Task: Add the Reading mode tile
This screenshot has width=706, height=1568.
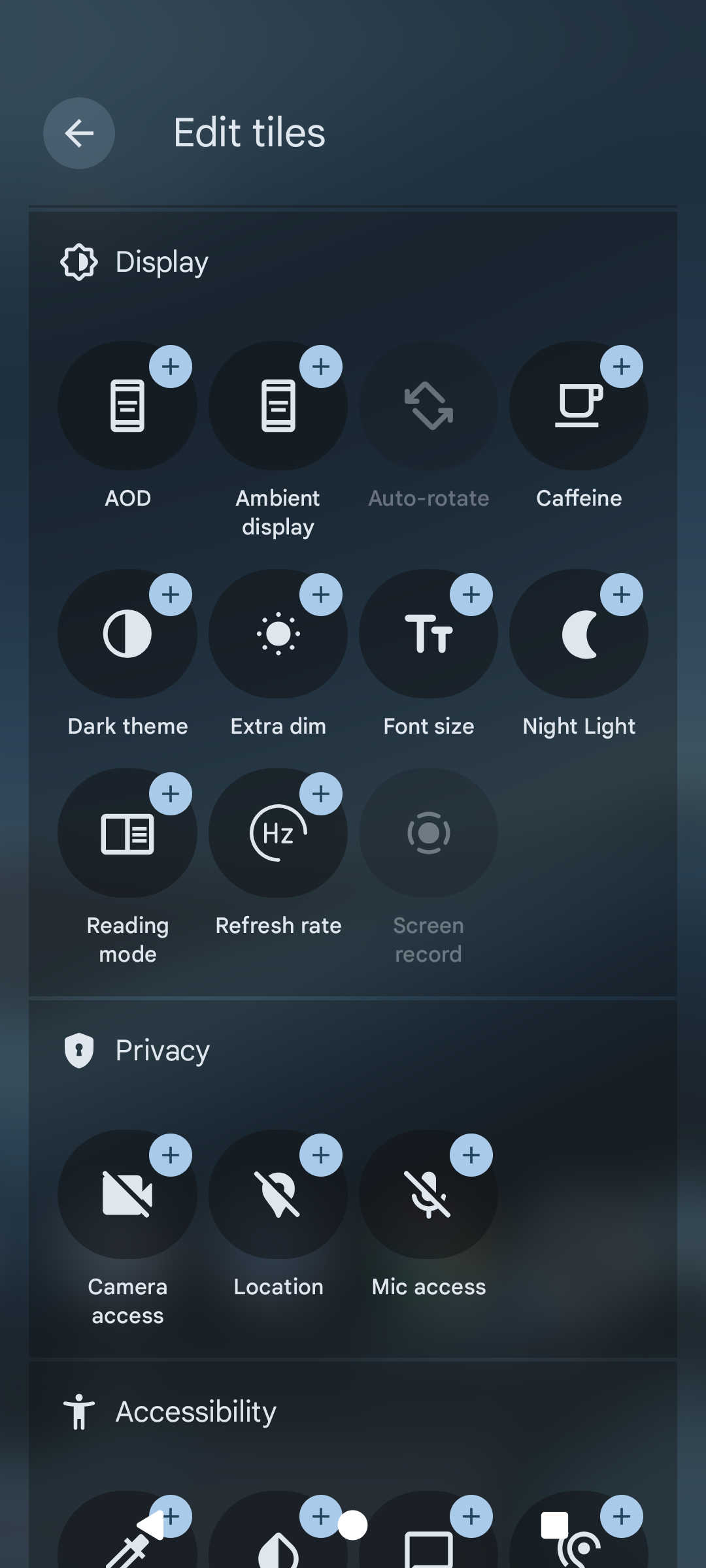Action: coord(171,794)
